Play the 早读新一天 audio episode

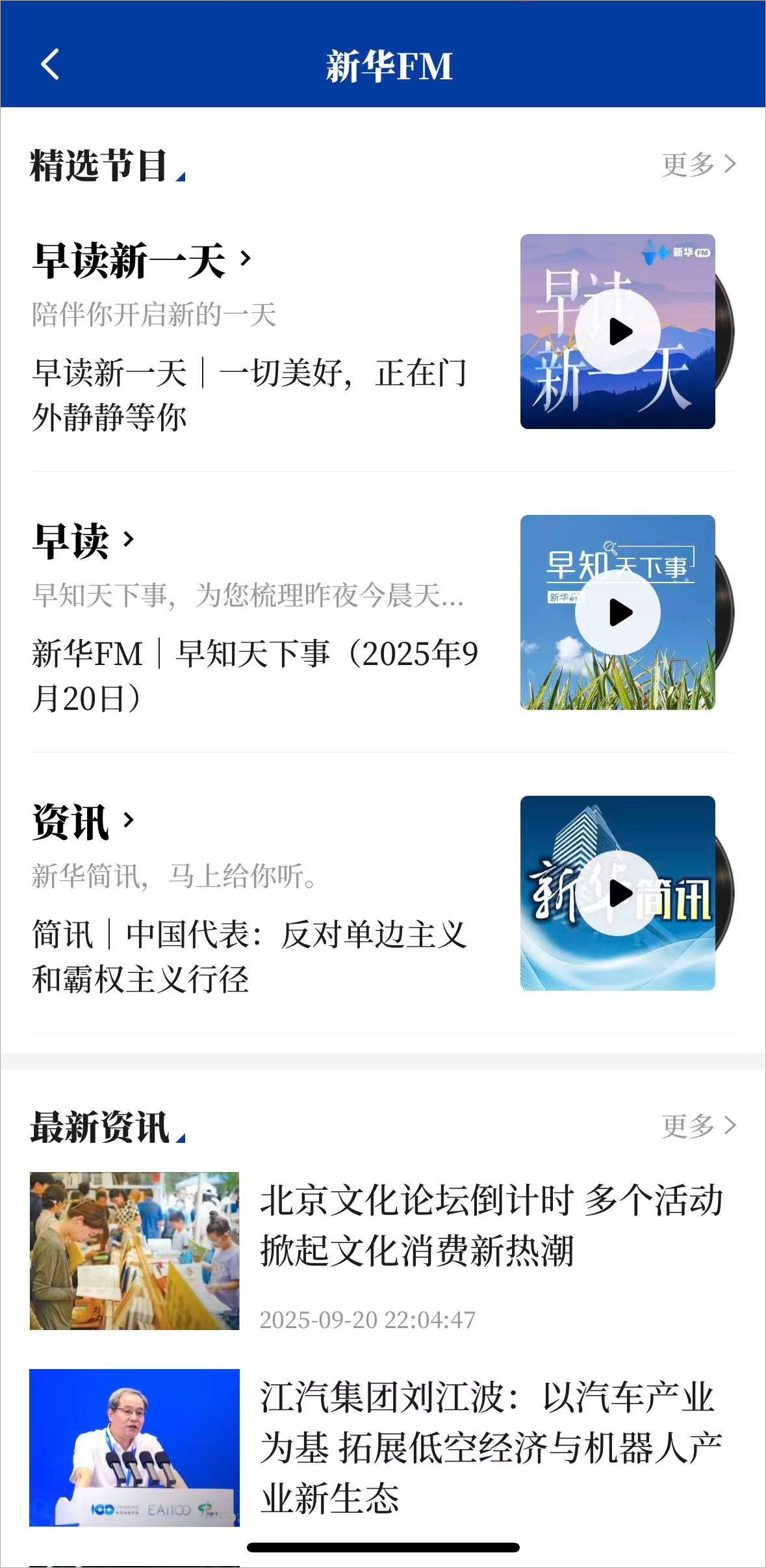[618, 332]
